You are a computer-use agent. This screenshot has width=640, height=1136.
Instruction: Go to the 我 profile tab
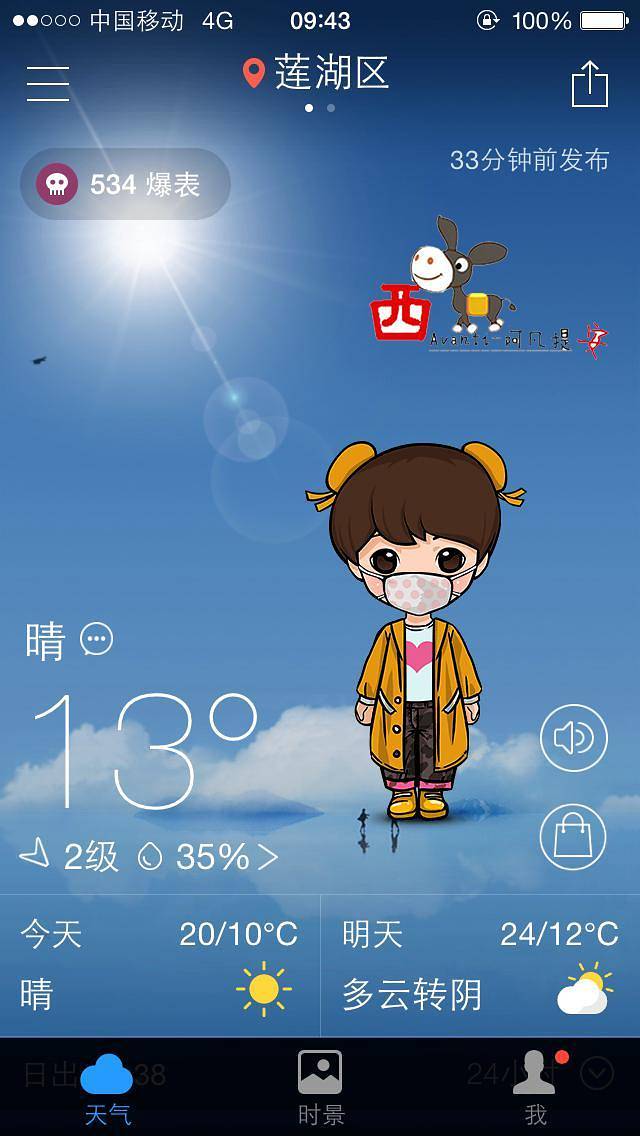[x=536, y=1087]
